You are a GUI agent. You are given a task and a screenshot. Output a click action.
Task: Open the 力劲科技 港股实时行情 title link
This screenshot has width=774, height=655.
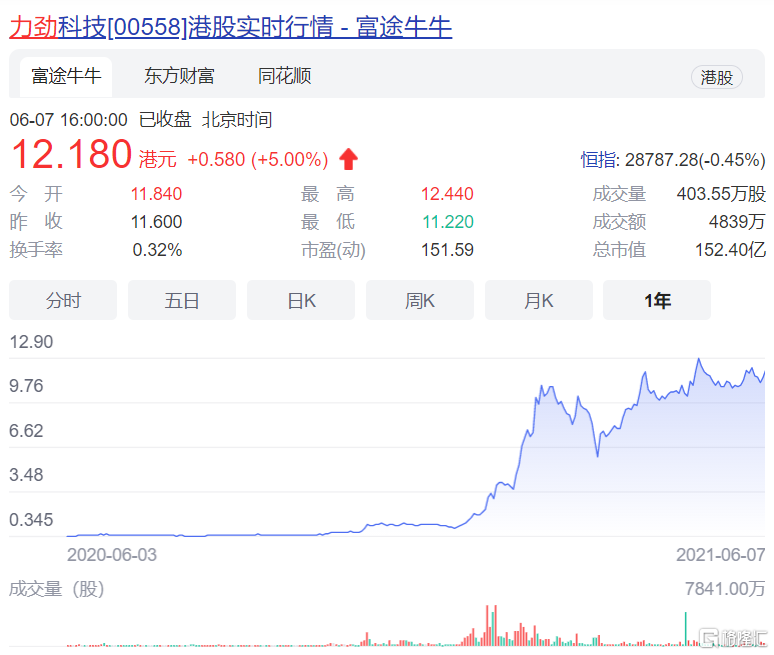tap(230, 27)
